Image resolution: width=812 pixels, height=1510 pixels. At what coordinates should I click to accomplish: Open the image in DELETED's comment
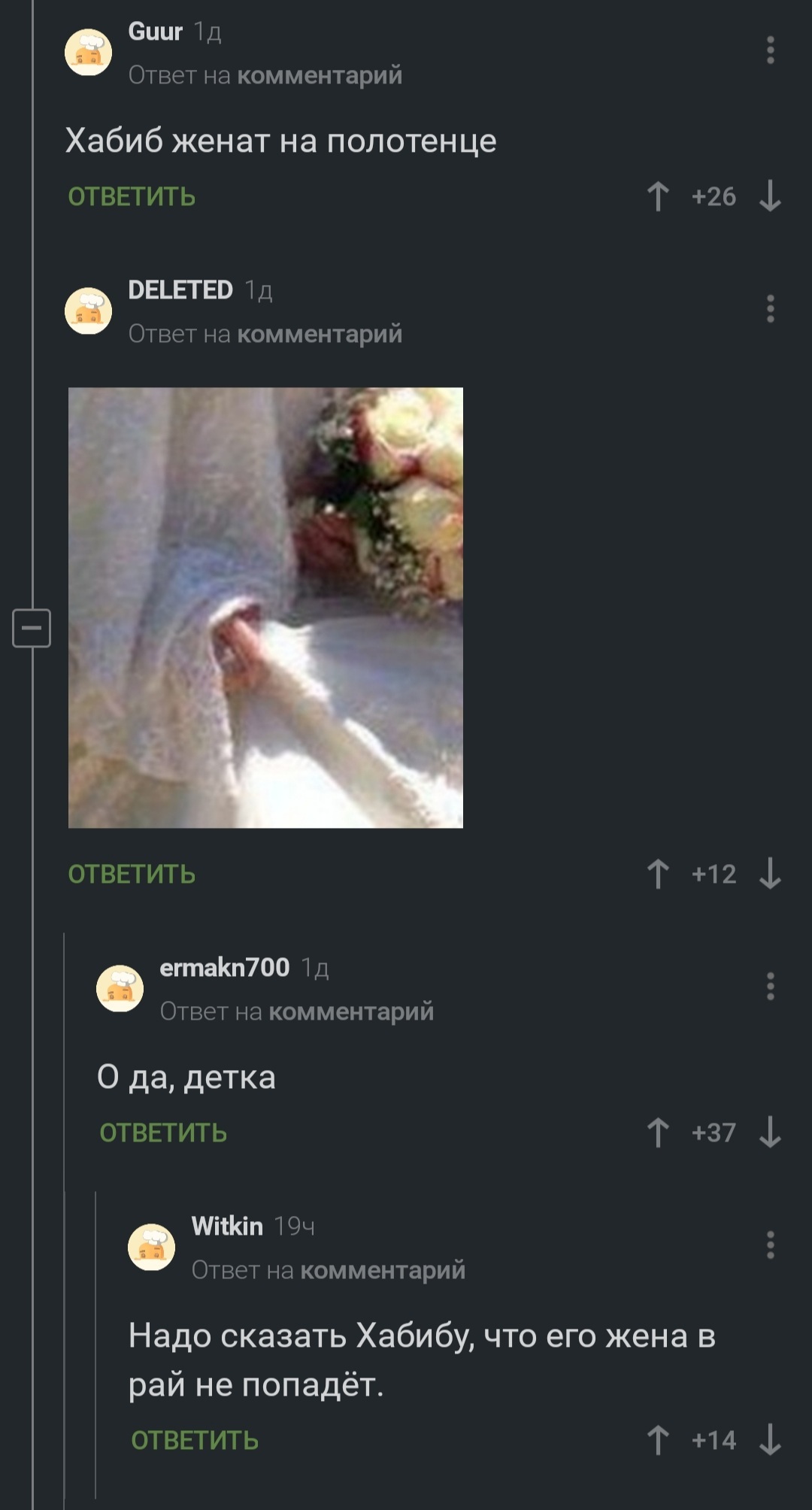265,608
